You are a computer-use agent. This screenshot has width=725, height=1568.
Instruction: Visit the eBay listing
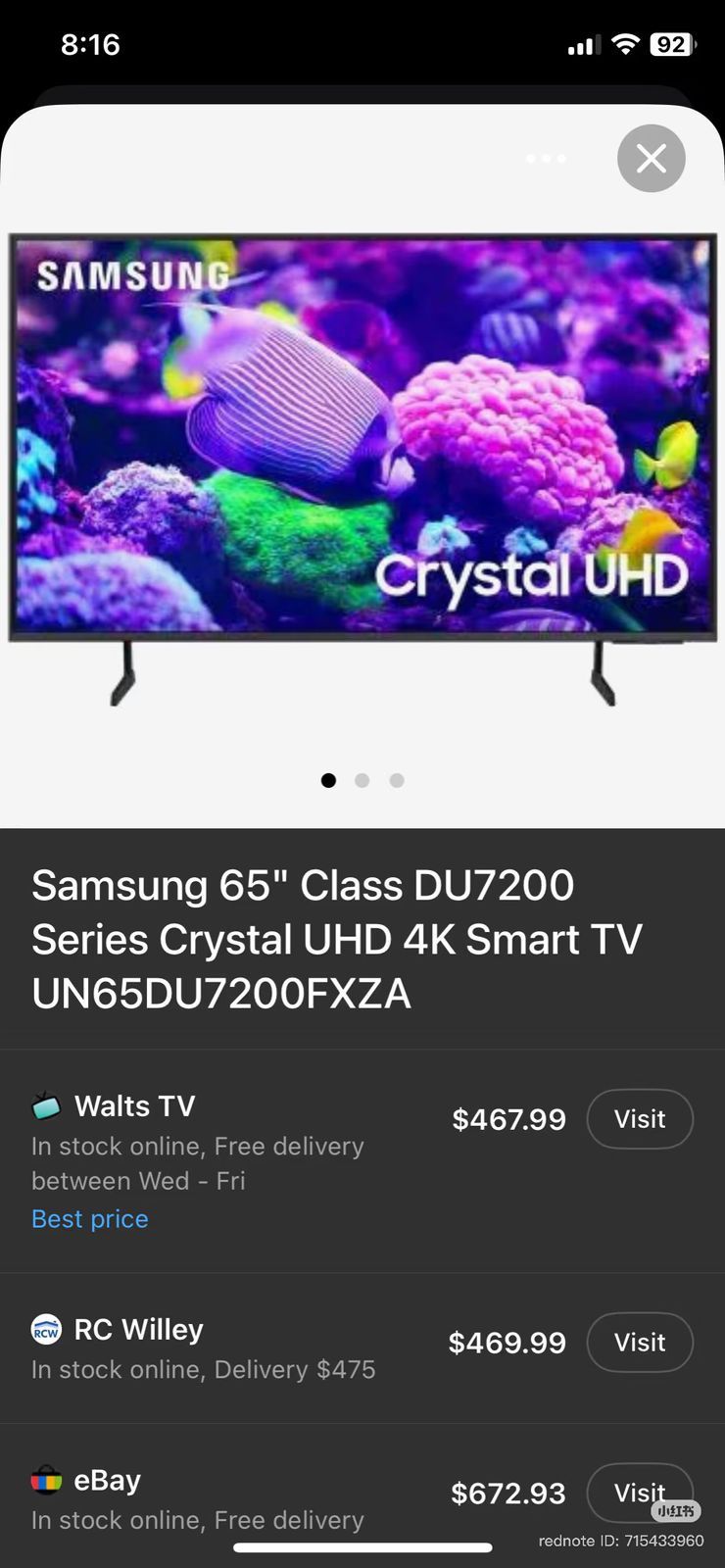click(x=640, y=1492)
